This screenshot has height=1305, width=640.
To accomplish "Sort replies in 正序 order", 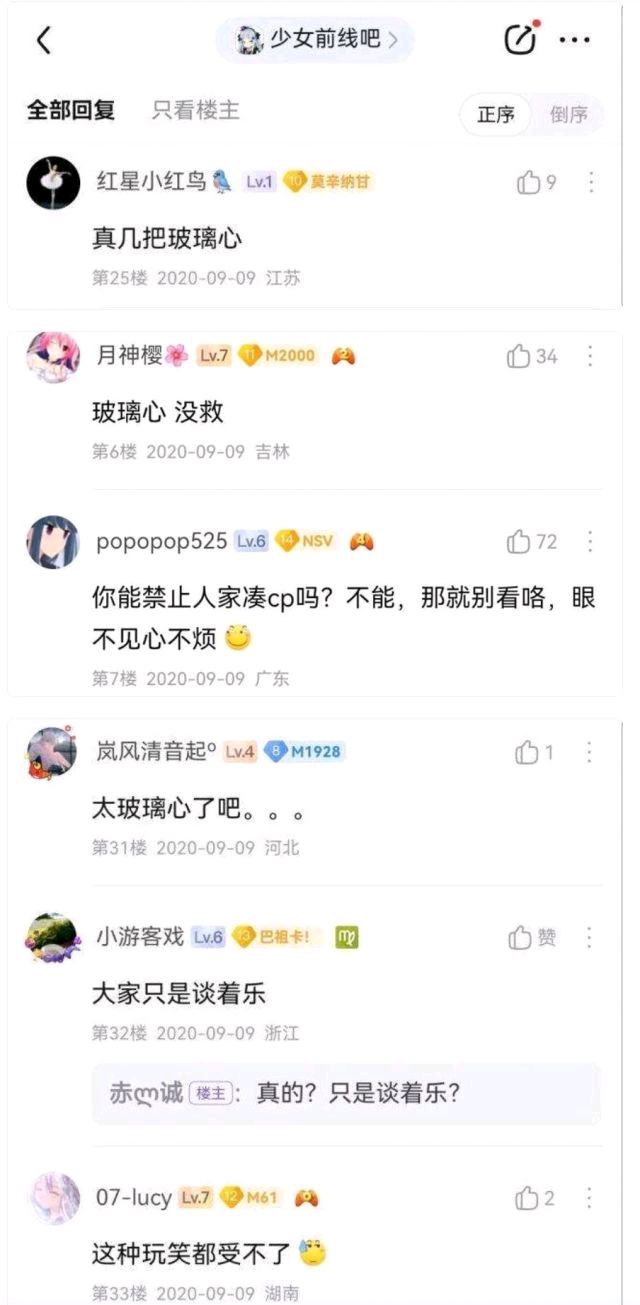I will point(496,114).
